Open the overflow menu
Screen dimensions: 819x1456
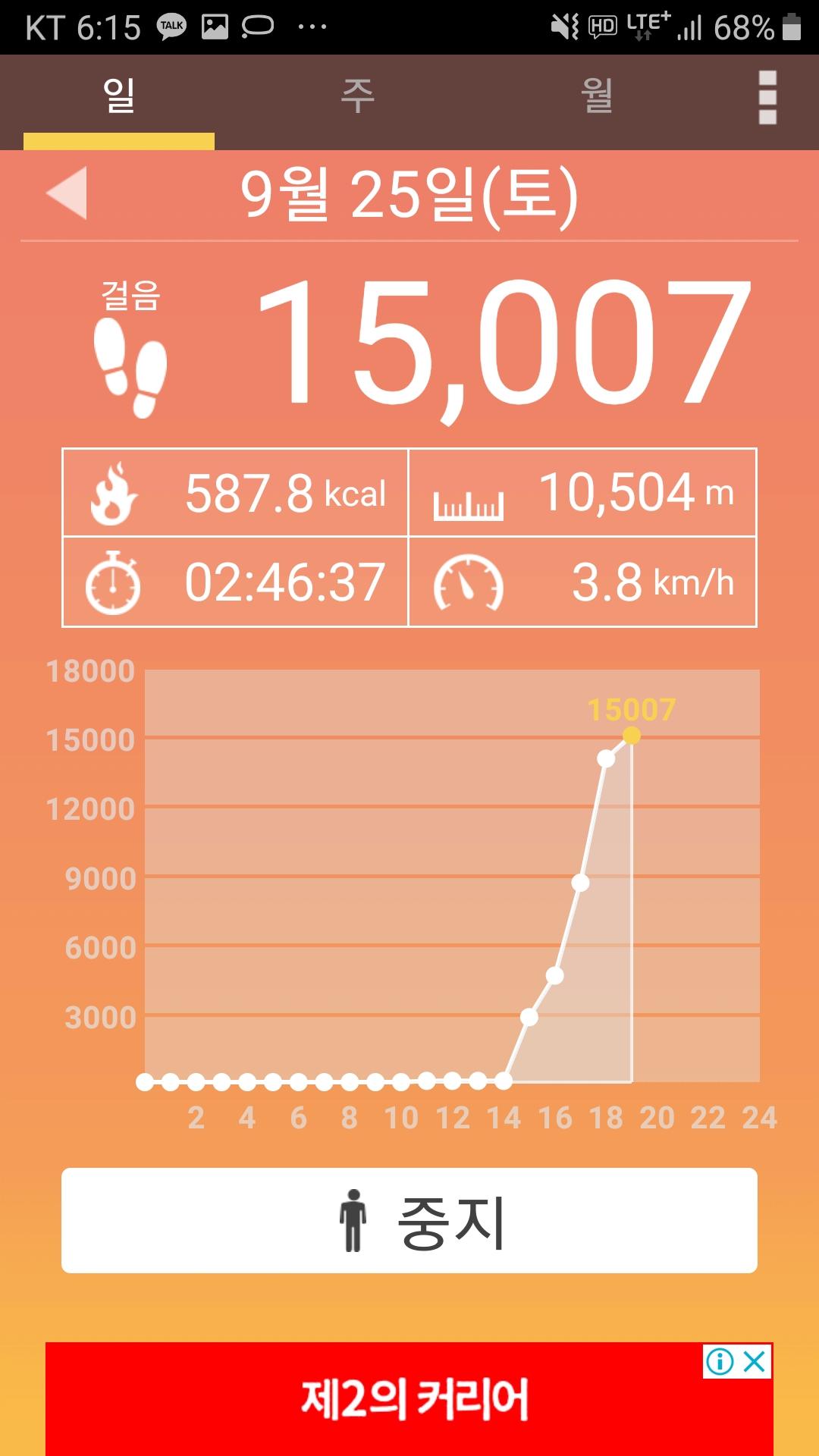pos(767,97)
